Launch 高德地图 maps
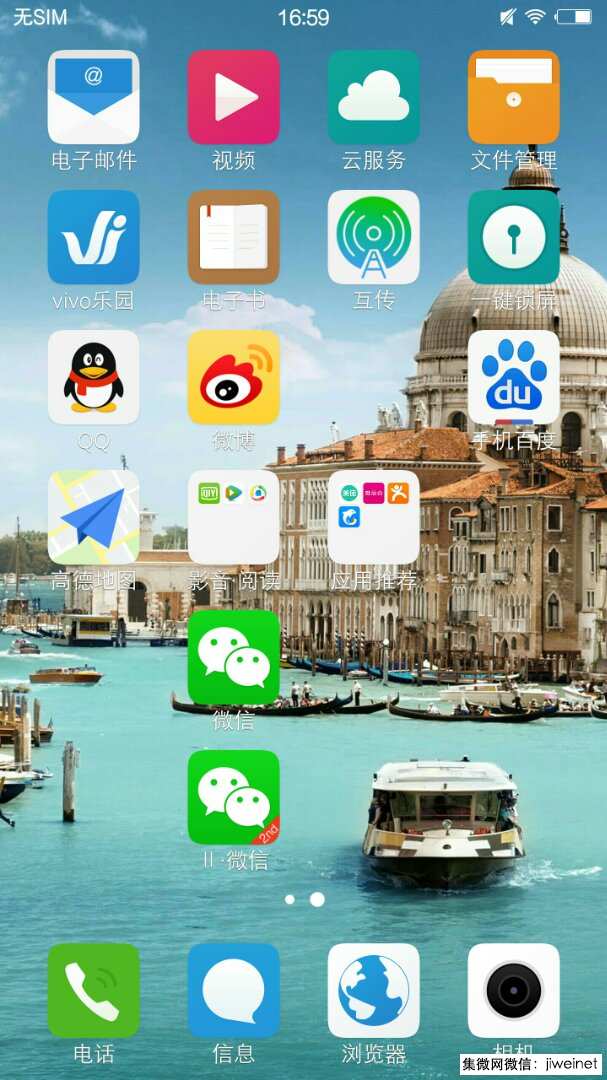 coord(93,517)
